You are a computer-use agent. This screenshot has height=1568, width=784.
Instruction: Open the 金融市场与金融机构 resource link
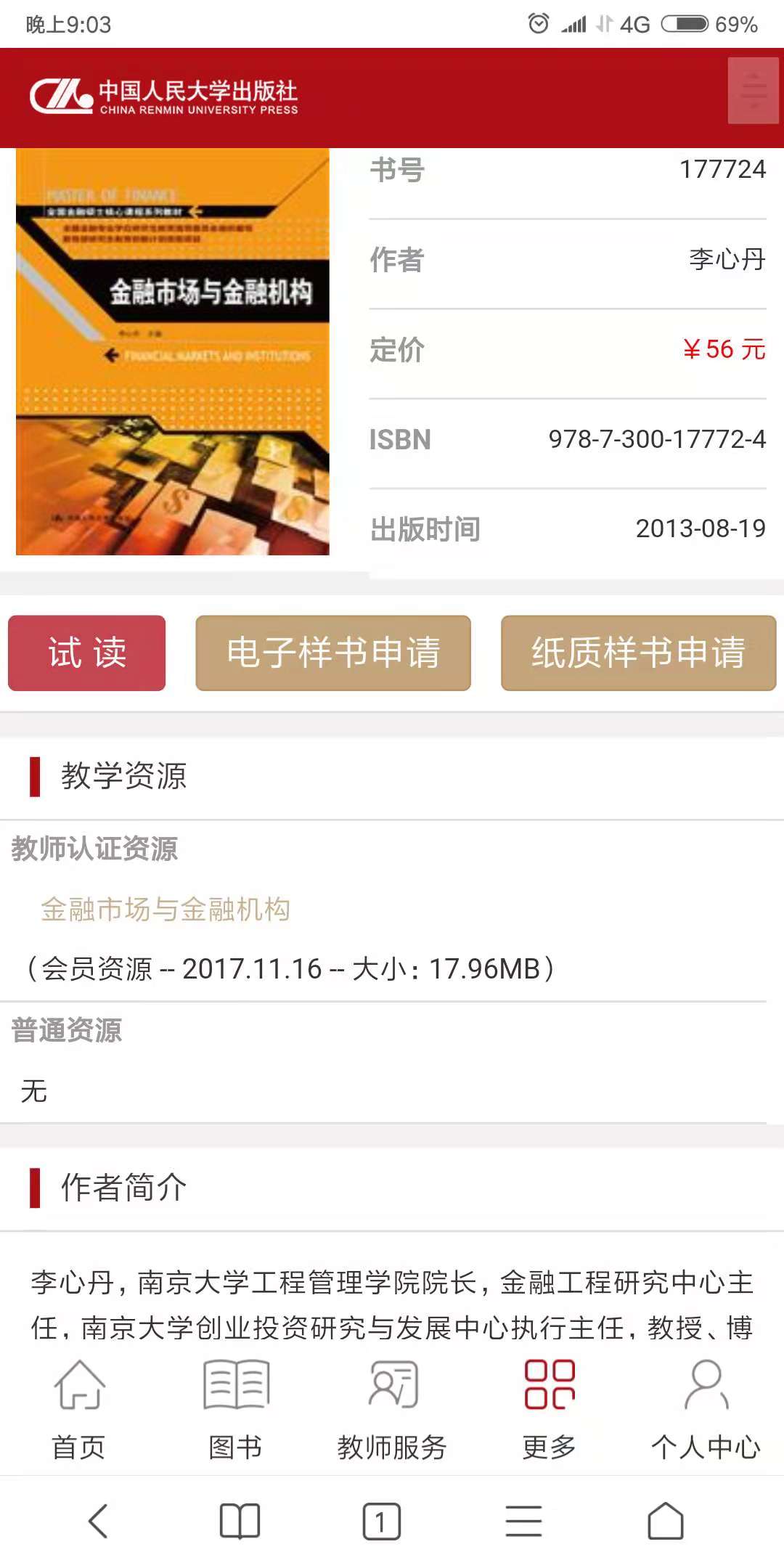pyautogui.click(x=166, y=910)
